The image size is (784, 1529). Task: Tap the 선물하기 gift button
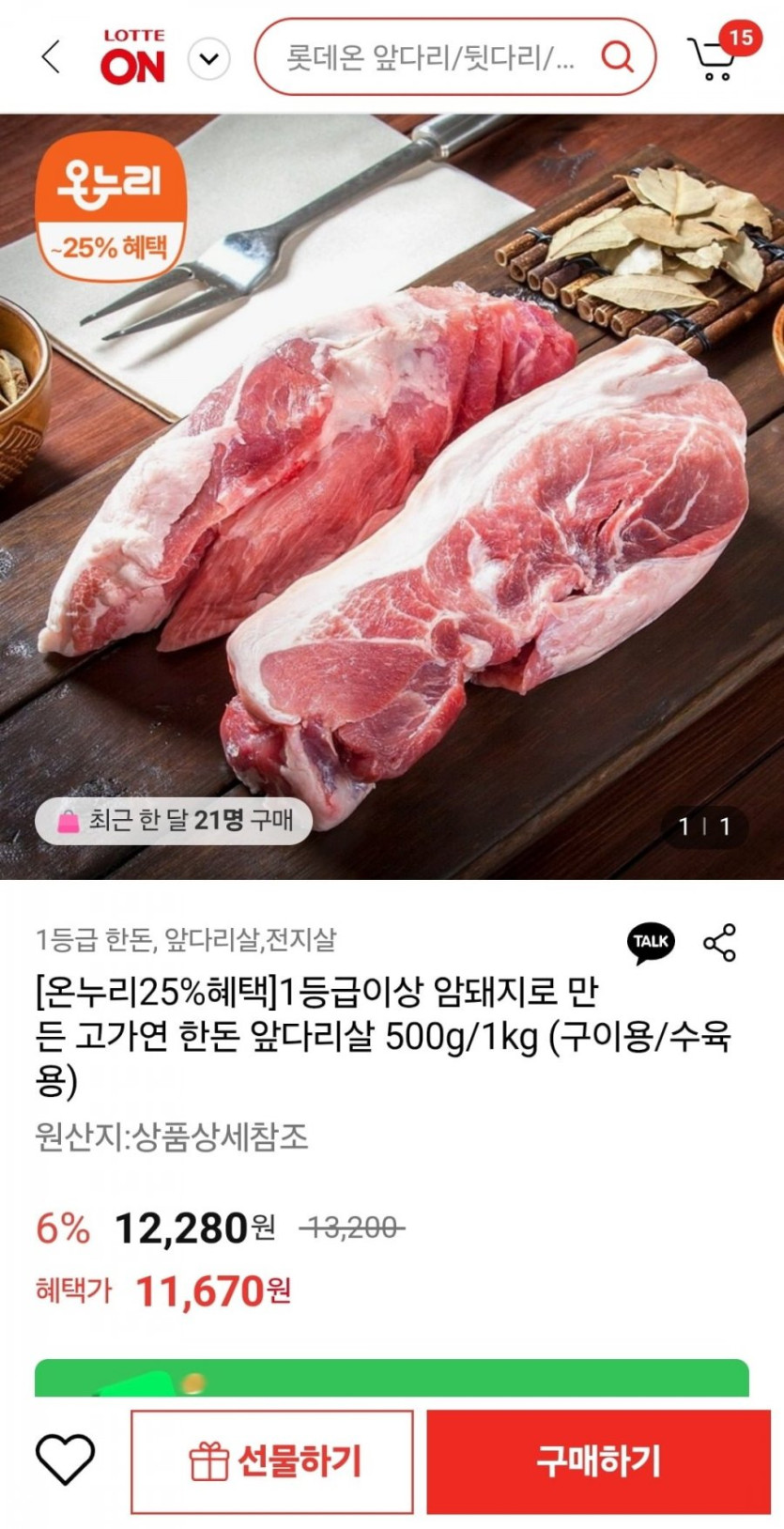pos(272,1460)
